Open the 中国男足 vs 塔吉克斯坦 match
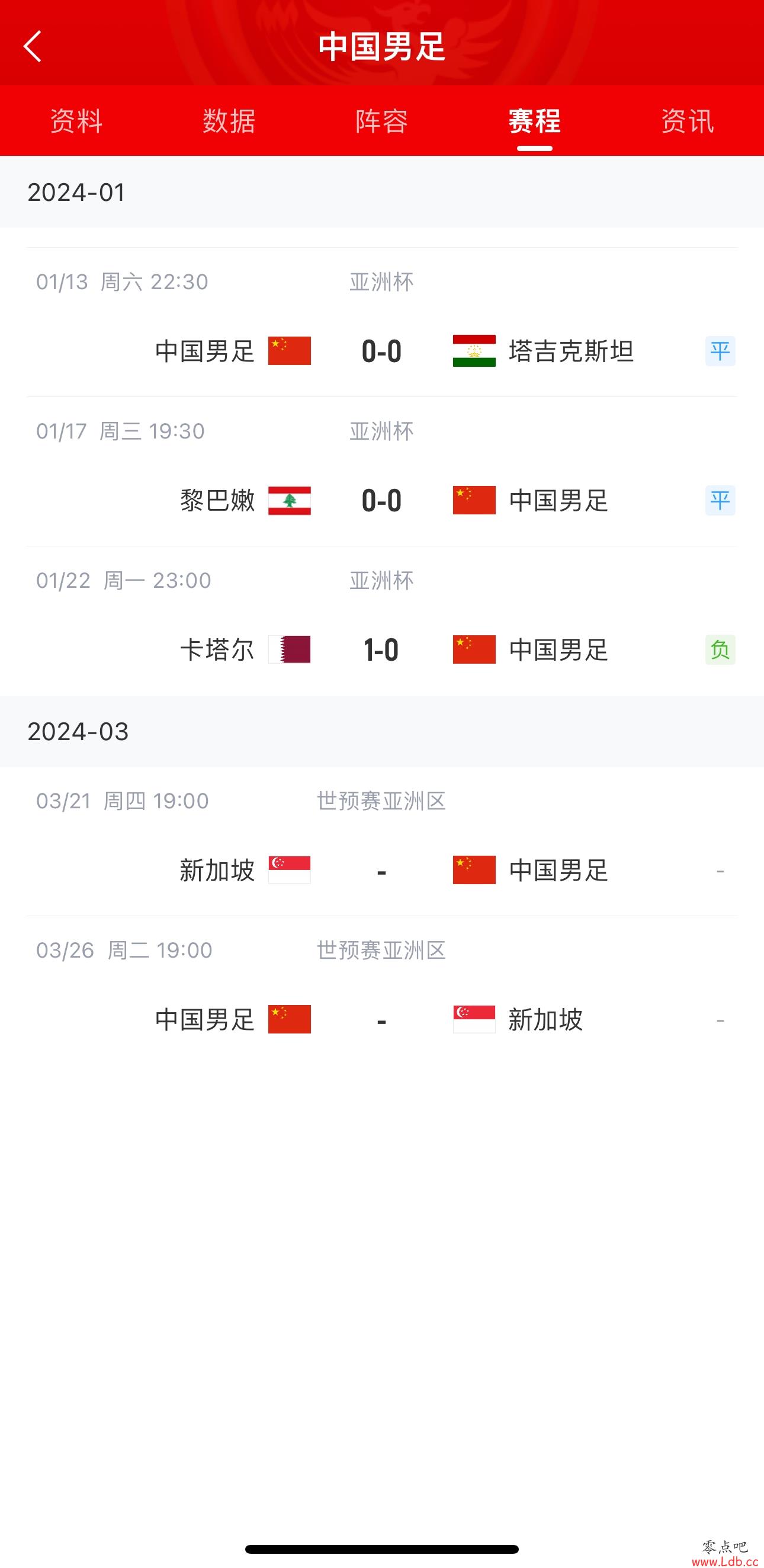 point(382,322)
